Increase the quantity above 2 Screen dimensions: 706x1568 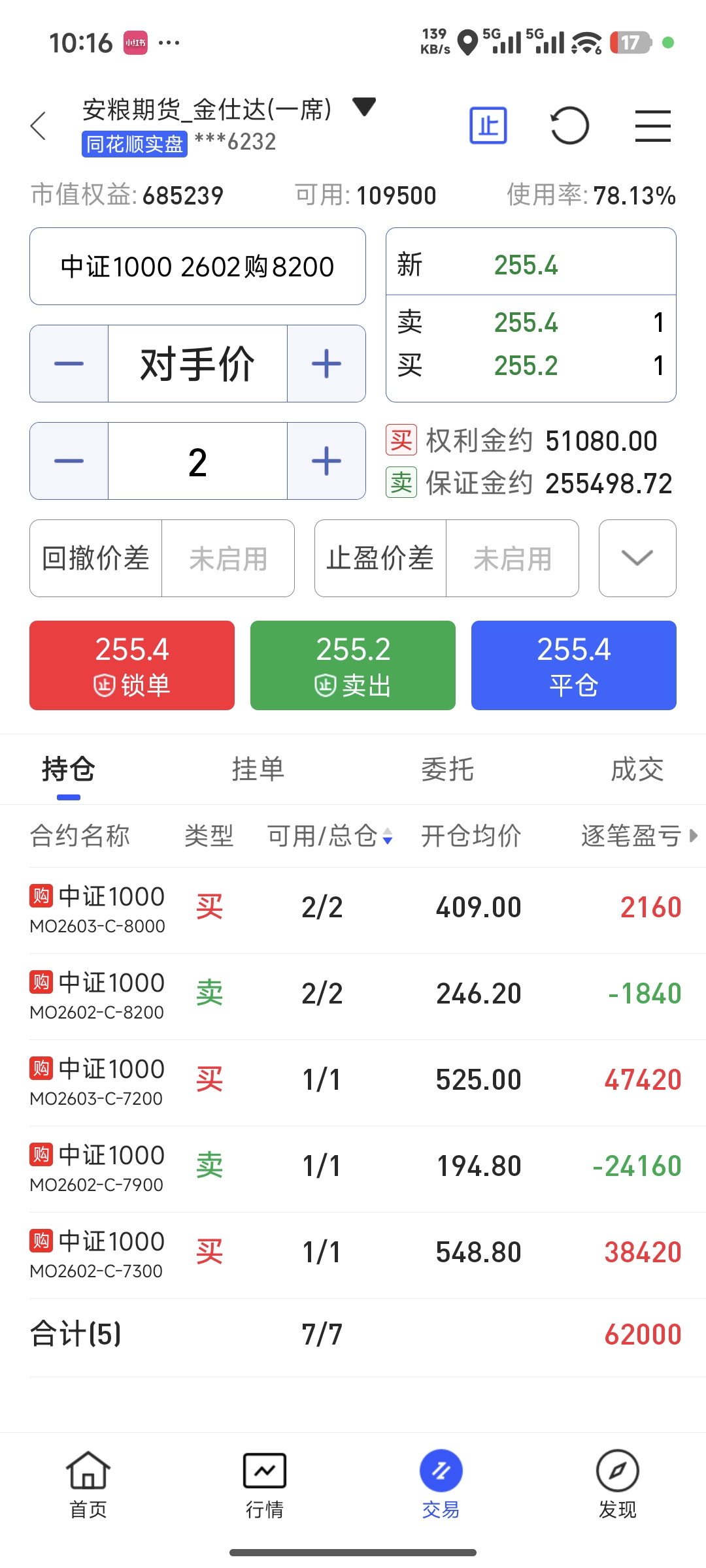point(326,461)
